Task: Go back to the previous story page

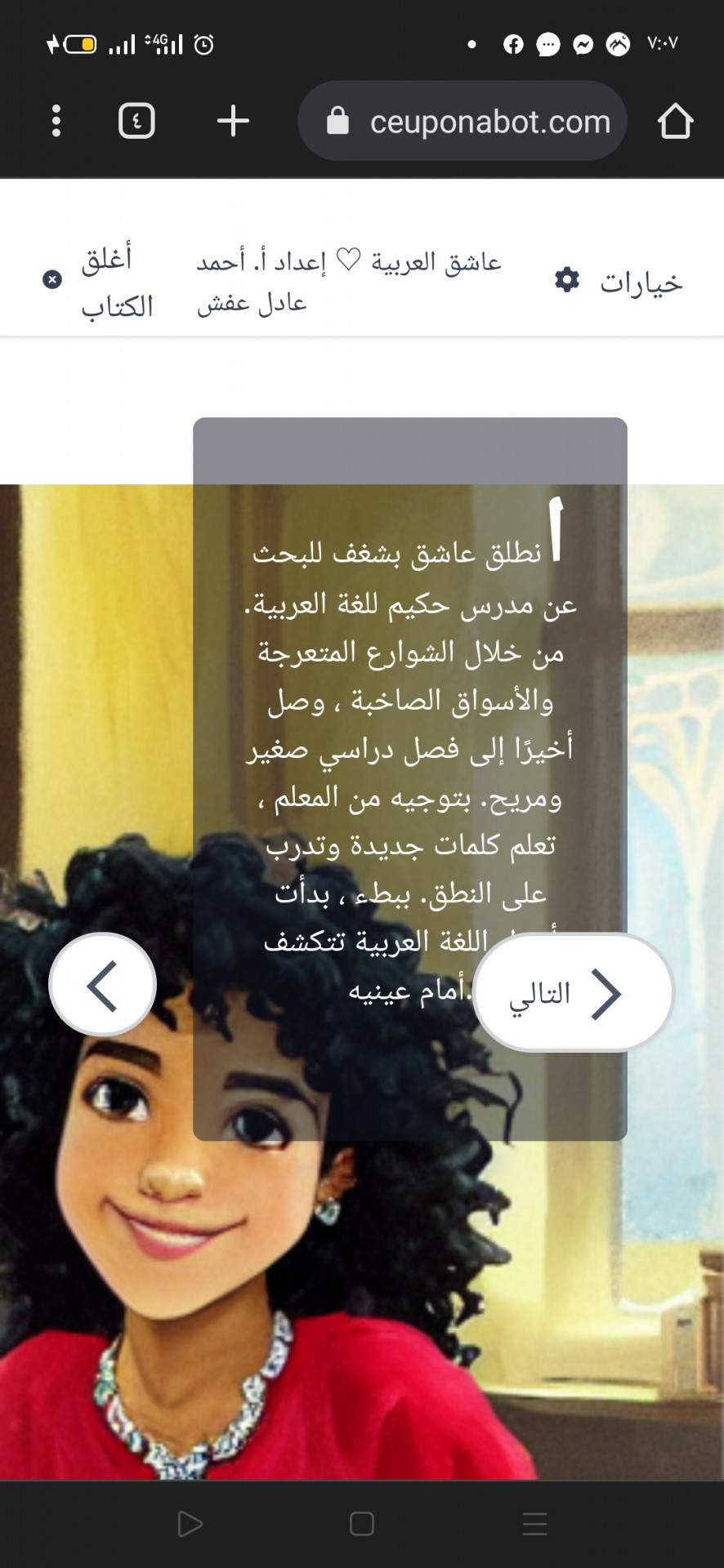Action: (x=103, y=985)
